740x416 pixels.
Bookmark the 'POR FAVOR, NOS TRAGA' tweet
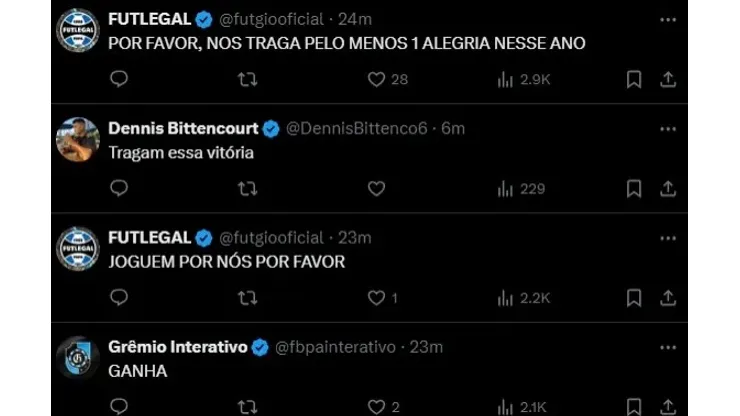point(634,79)
